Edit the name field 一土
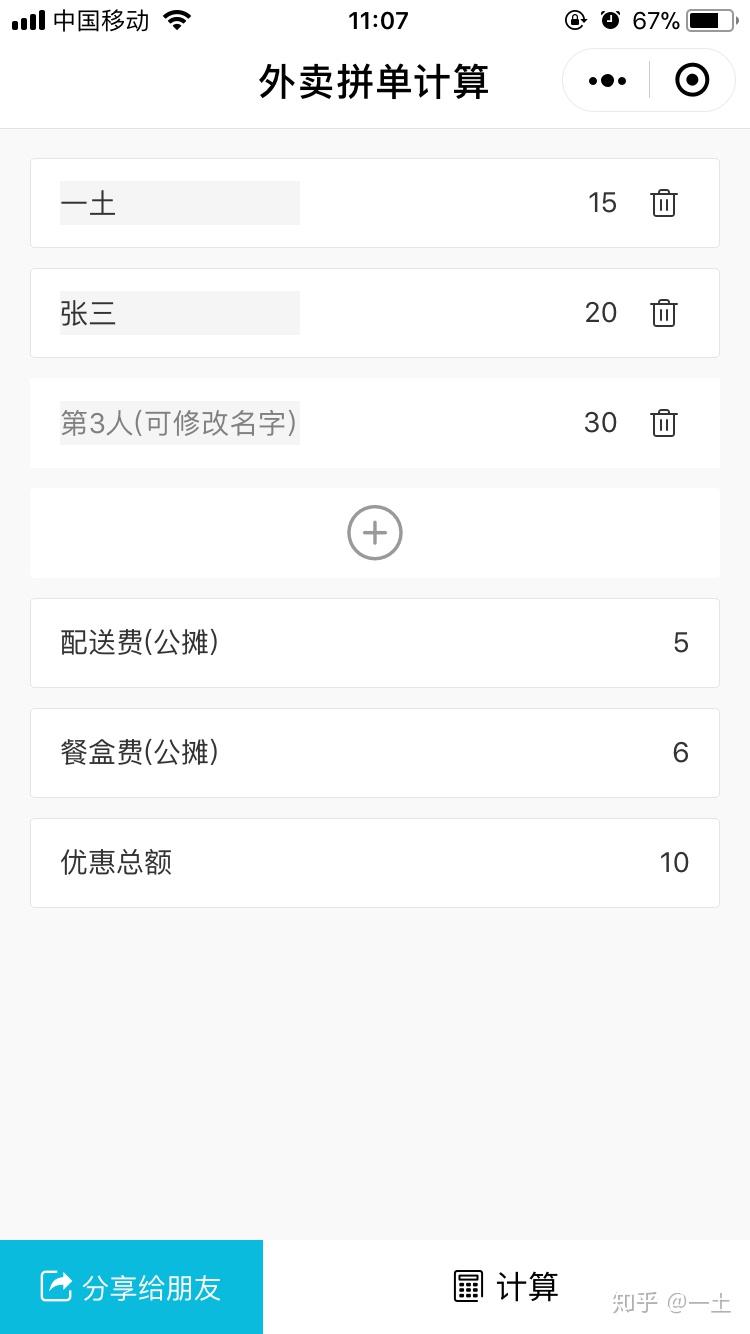This screenshot has width=750, height=1334. click(180, 203)
